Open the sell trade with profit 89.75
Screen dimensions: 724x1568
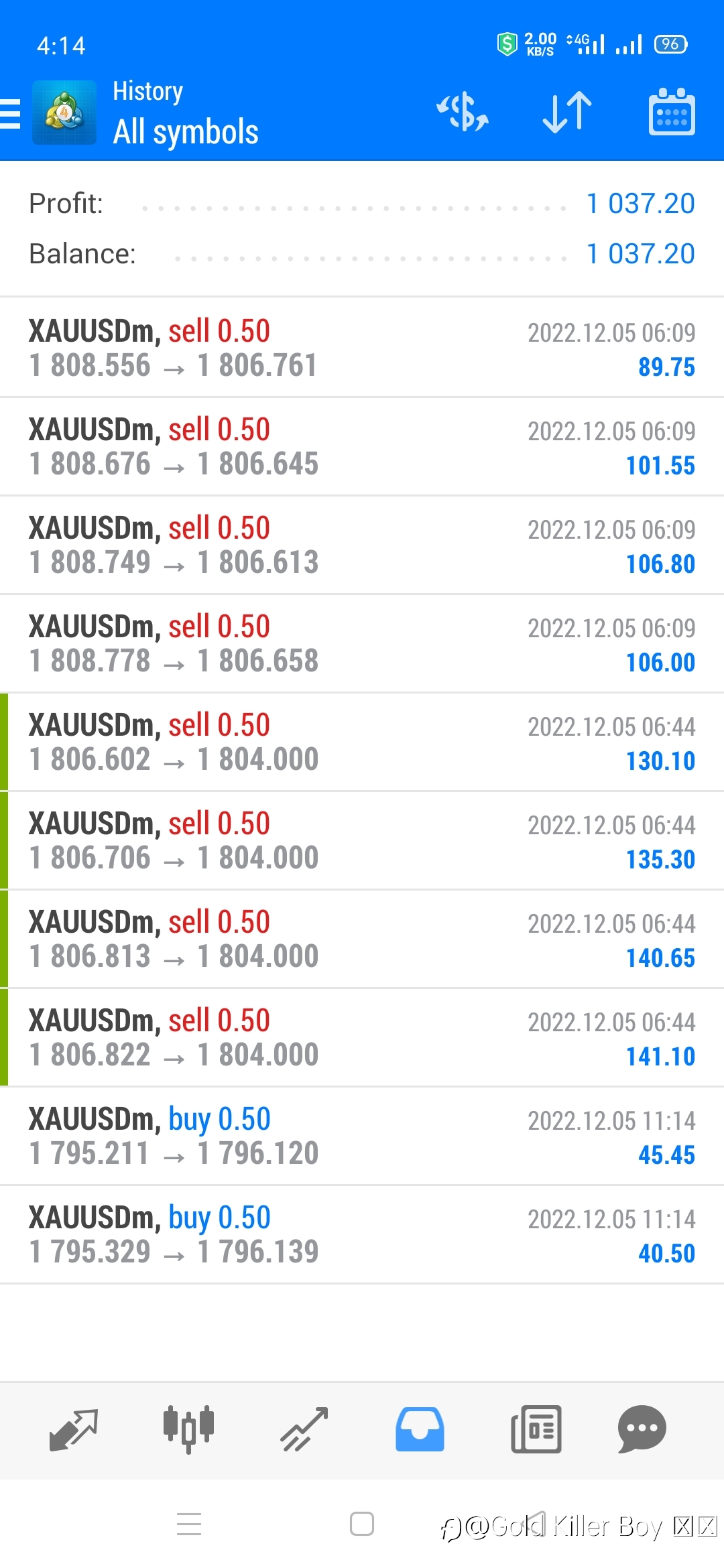click(362, 348)
